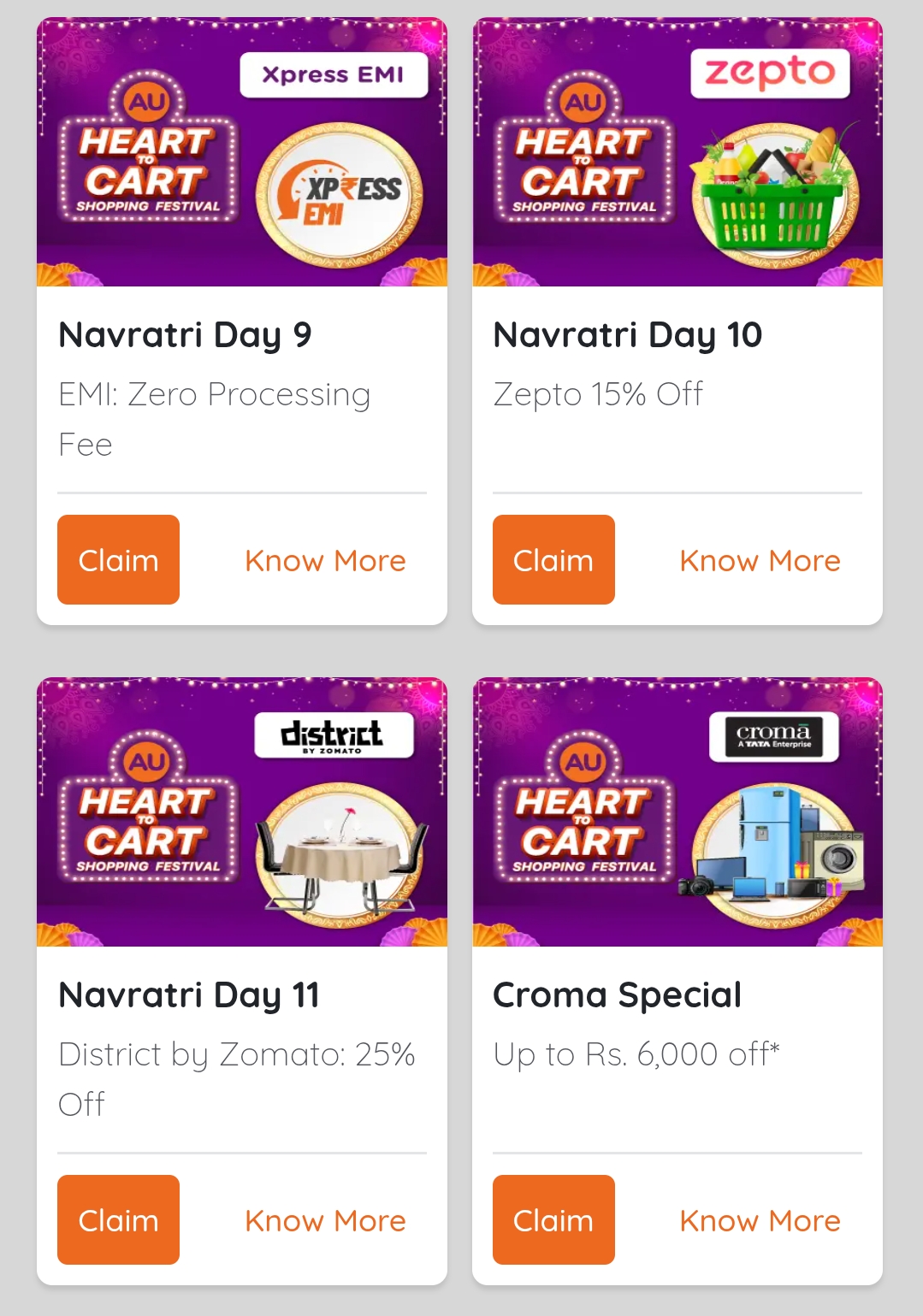Open the District by Zomato banner
The width and height of the screenshot is (923, 1316).
(242, 814)
